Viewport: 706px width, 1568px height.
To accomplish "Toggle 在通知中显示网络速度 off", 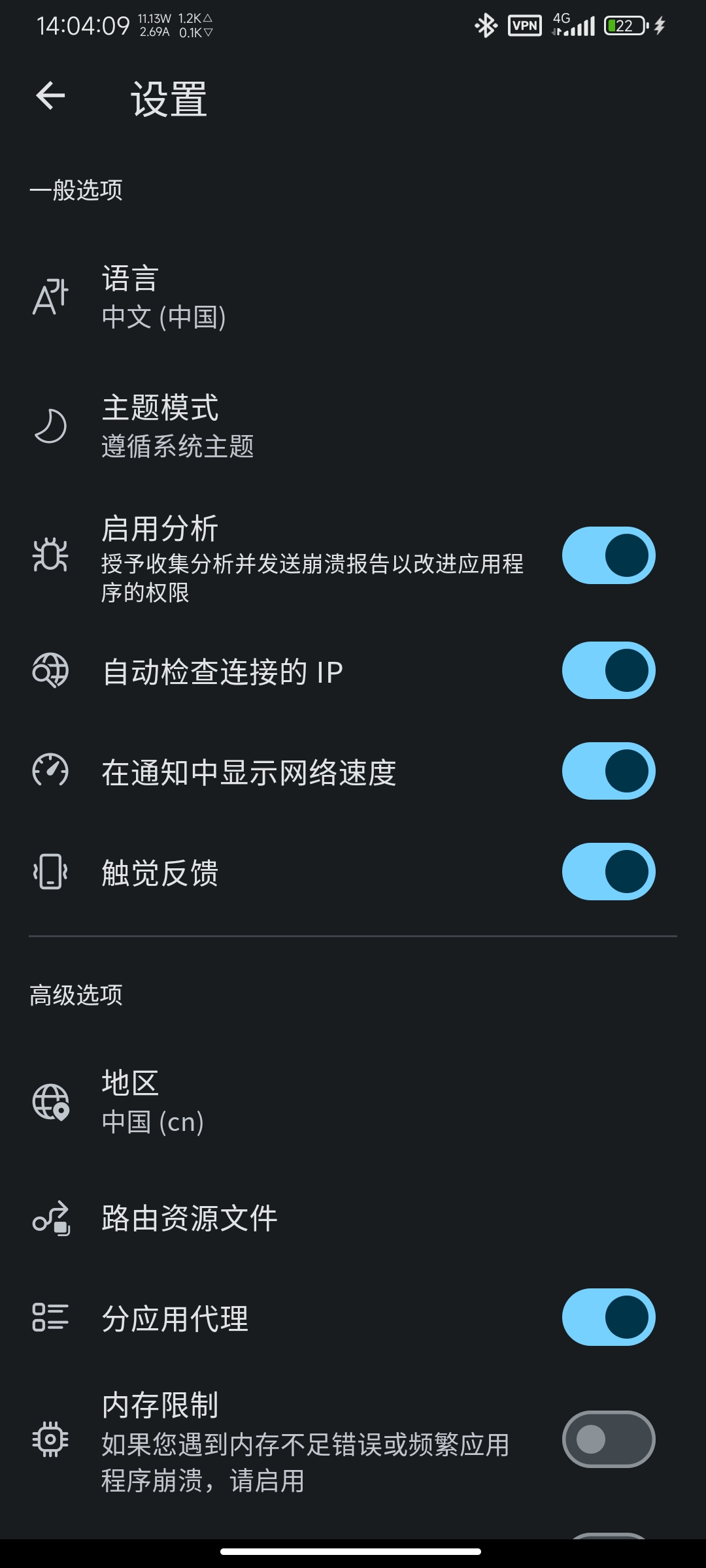I will (x=609, y=771).
